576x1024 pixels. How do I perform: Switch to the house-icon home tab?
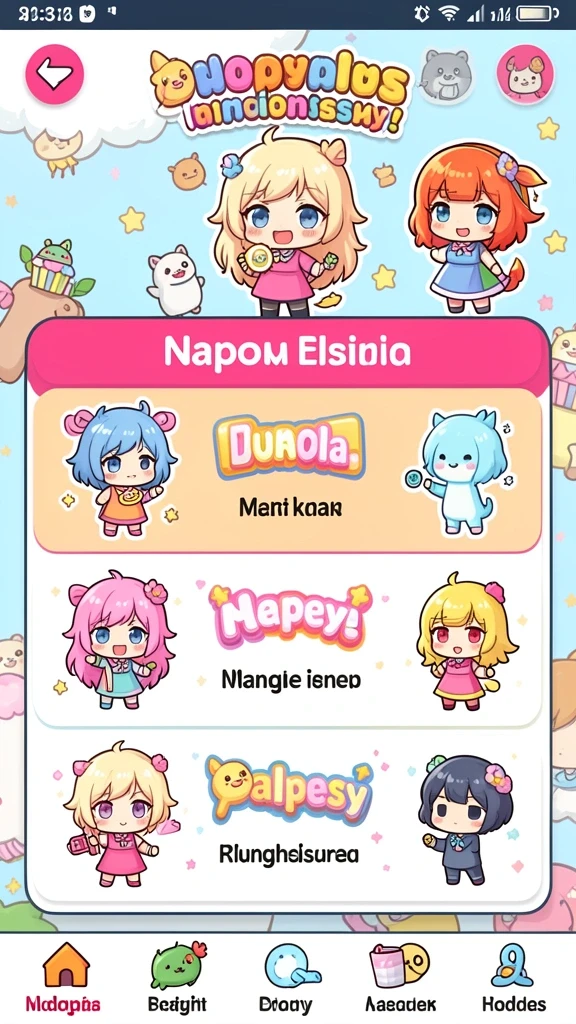[x=63, y=977]
